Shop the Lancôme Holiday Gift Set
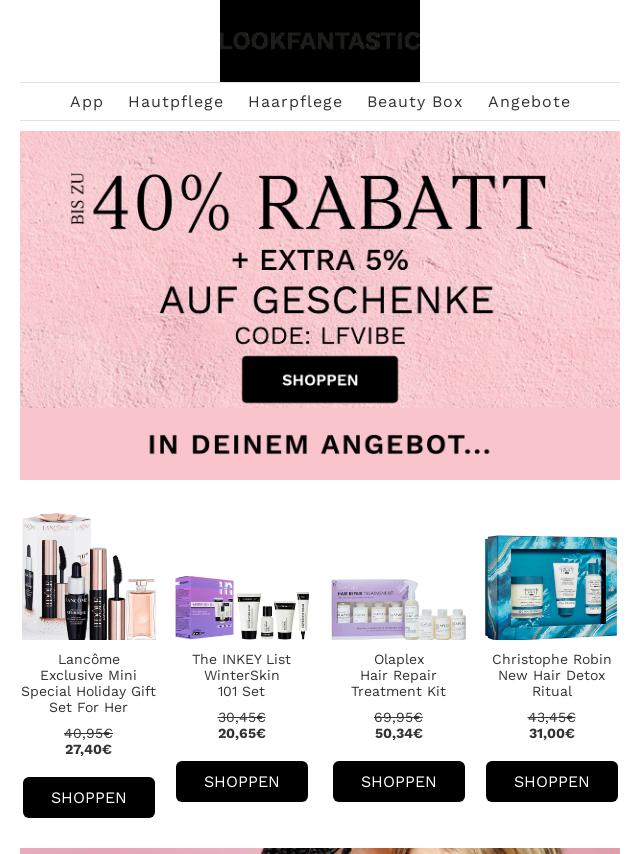The width and height of the screenshot is (640, 854). pos(89,798)
